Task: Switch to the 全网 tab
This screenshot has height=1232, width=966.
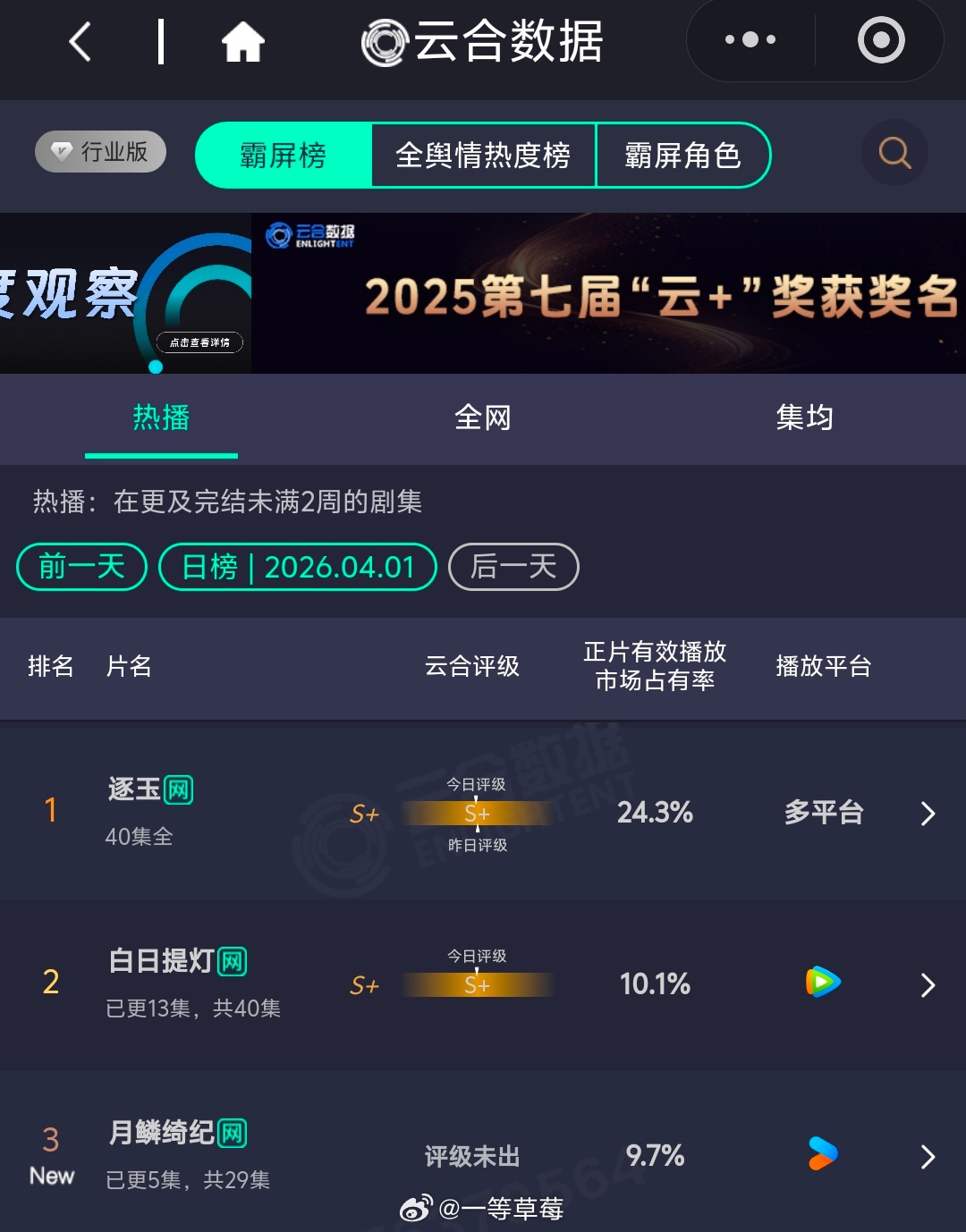Action: pyautogui.click(x=483, y=418)
